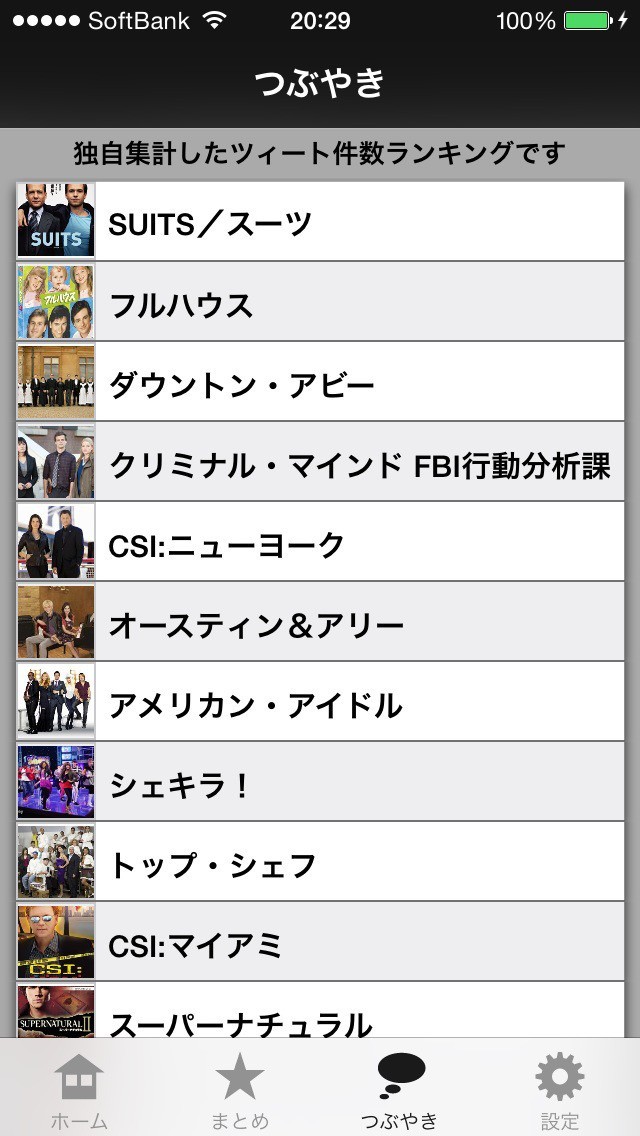Open アメリカン・アイドル entry
Viewport: 640px width, 1136px height.
click(x=320, y=704)
